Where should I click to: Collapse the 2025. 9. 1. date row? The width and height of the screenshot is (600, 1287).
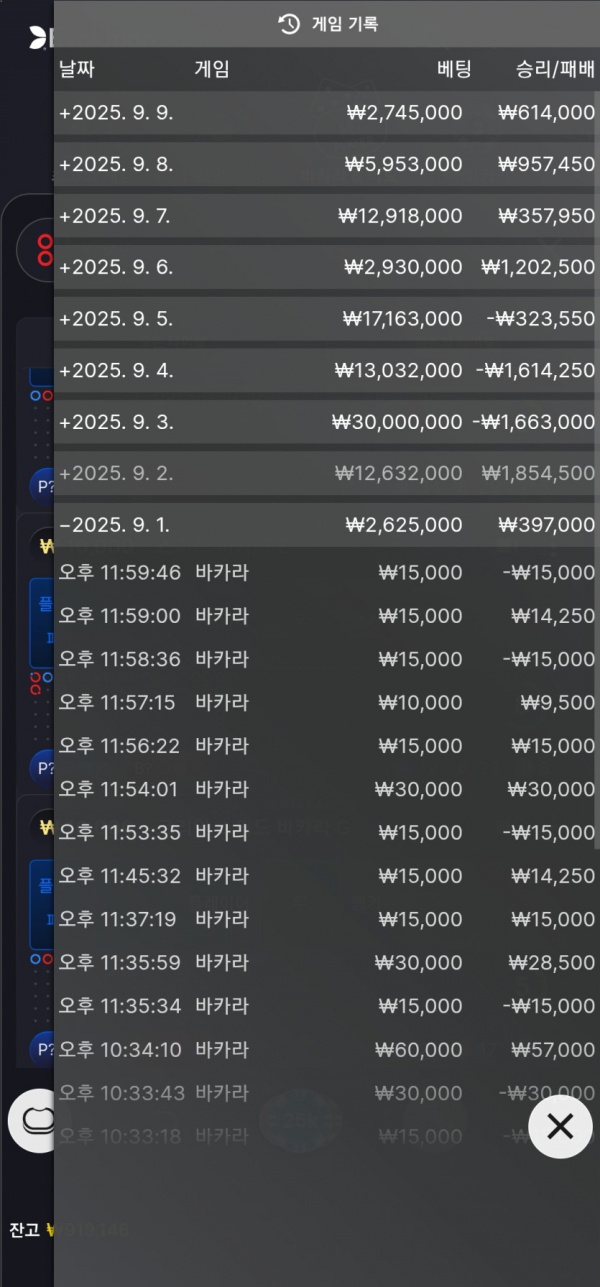(116, 525)
